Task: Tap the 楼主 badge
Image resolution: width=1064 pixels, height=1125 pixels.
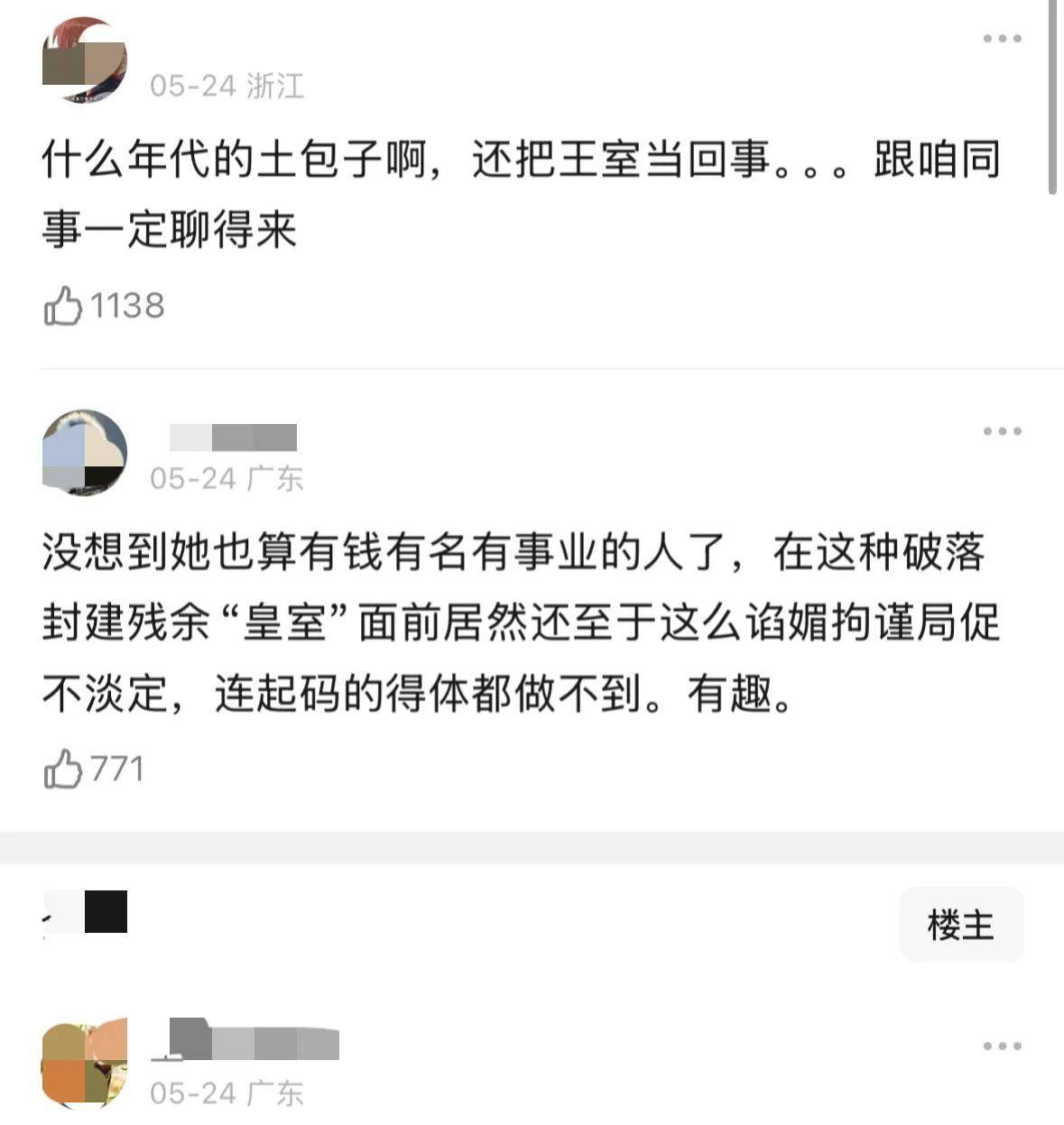Action: (x=961, y=925)
